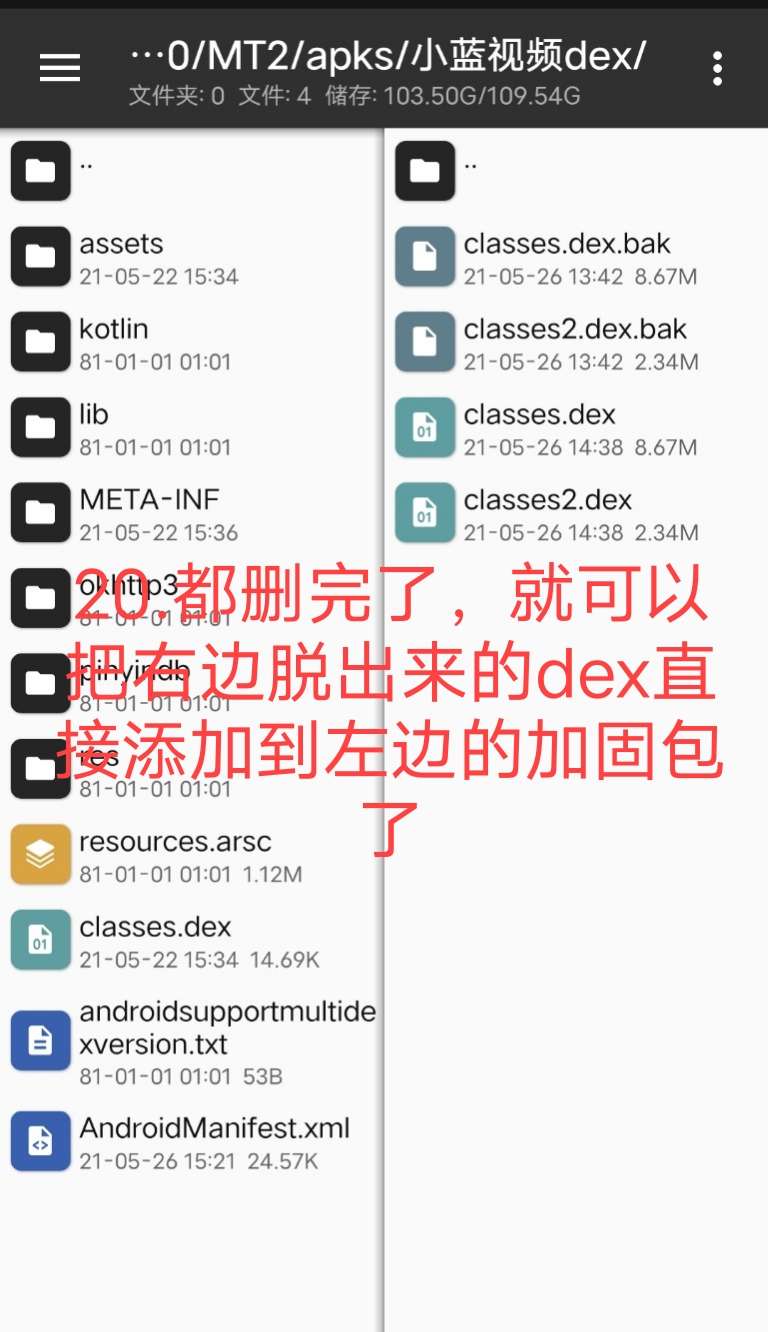Click the classes2.dex file icon in right panel

[425, 512]
